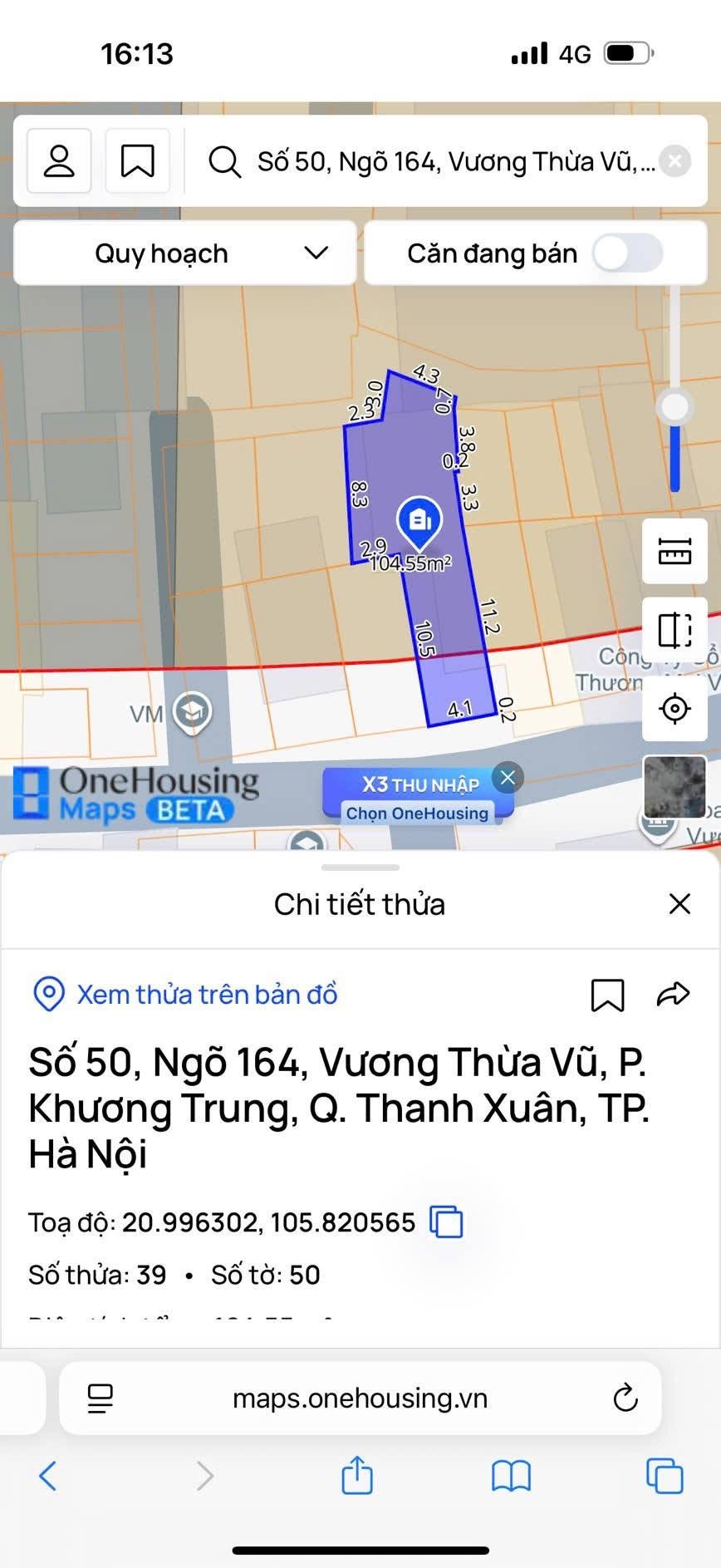Tap the VM school marker on map
721x1568 pixels.
coord(193,712)
